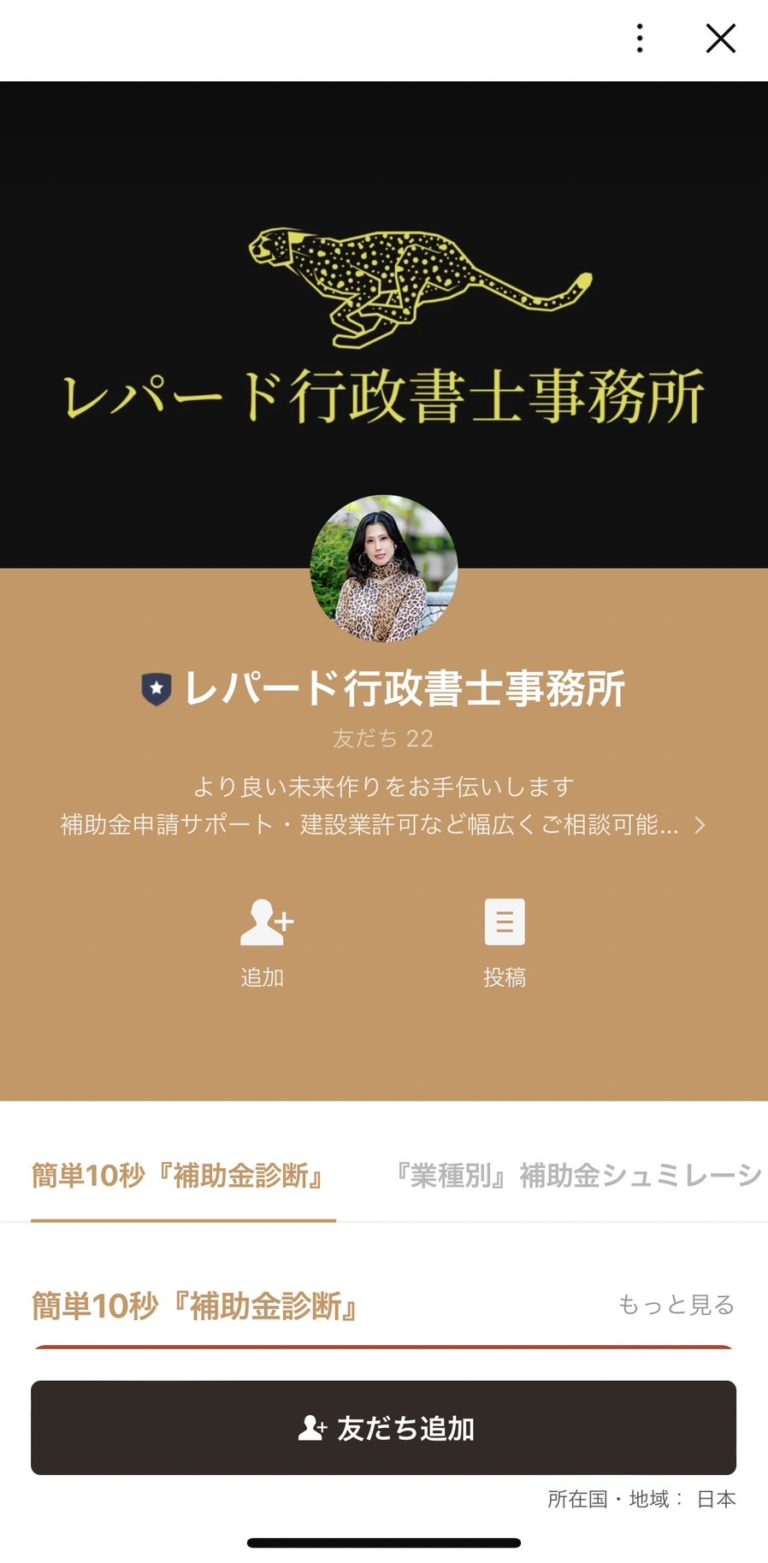Viewport: 768px width, 1563px height.
Task: Click the レパード行政書士事務所 account name
Action: click(x=405, y=688)
